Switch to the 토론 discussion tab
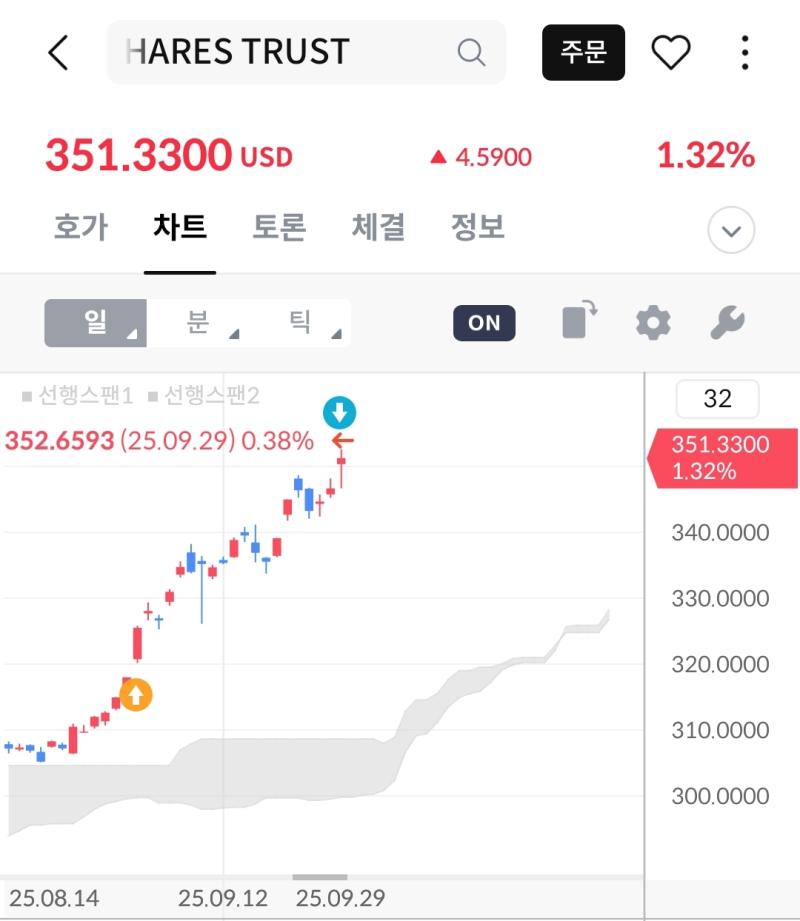 tap(278, 228)
